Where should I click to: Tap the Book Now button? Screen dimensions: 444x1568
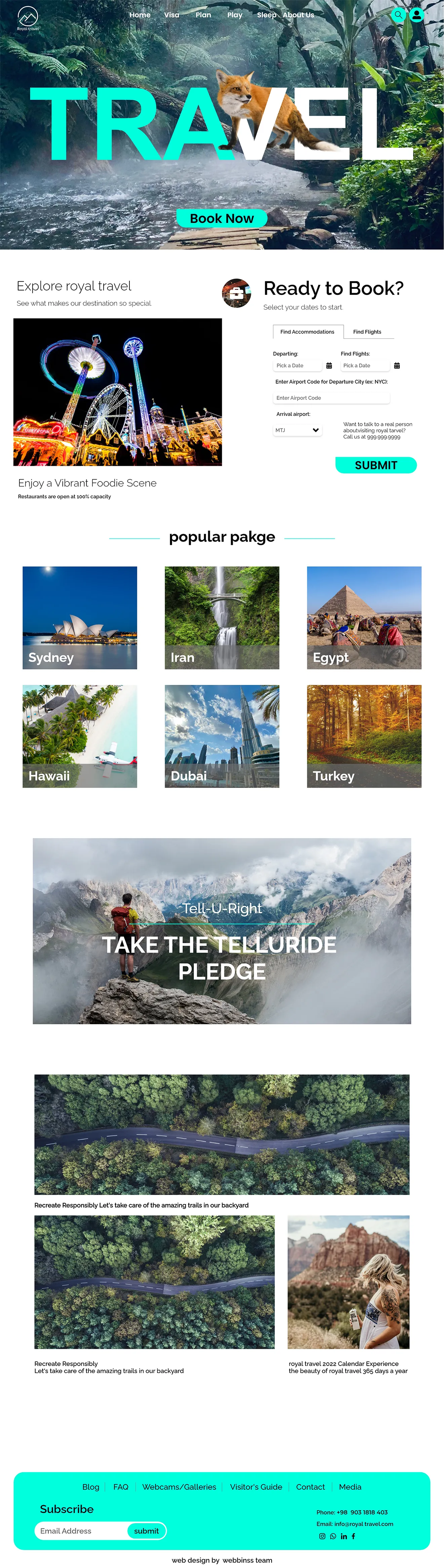tap(222, 218)
